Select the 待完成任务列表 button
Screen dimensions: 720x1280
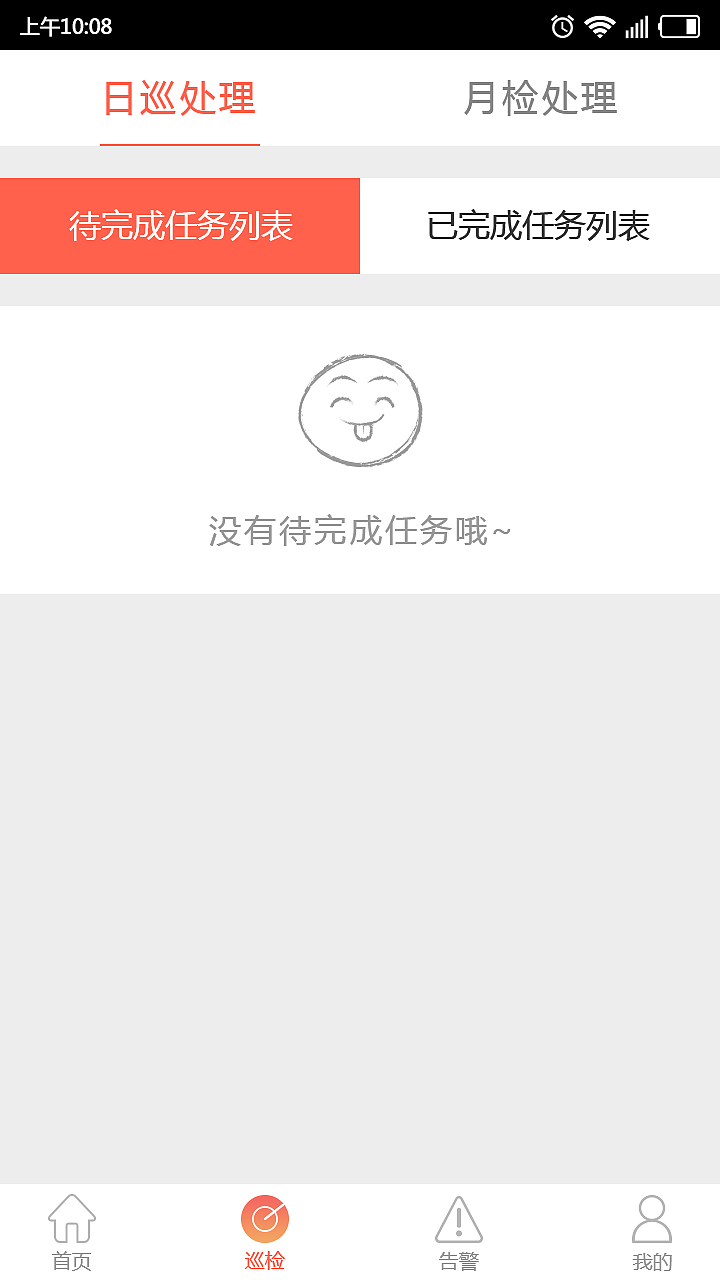[180, 226]
